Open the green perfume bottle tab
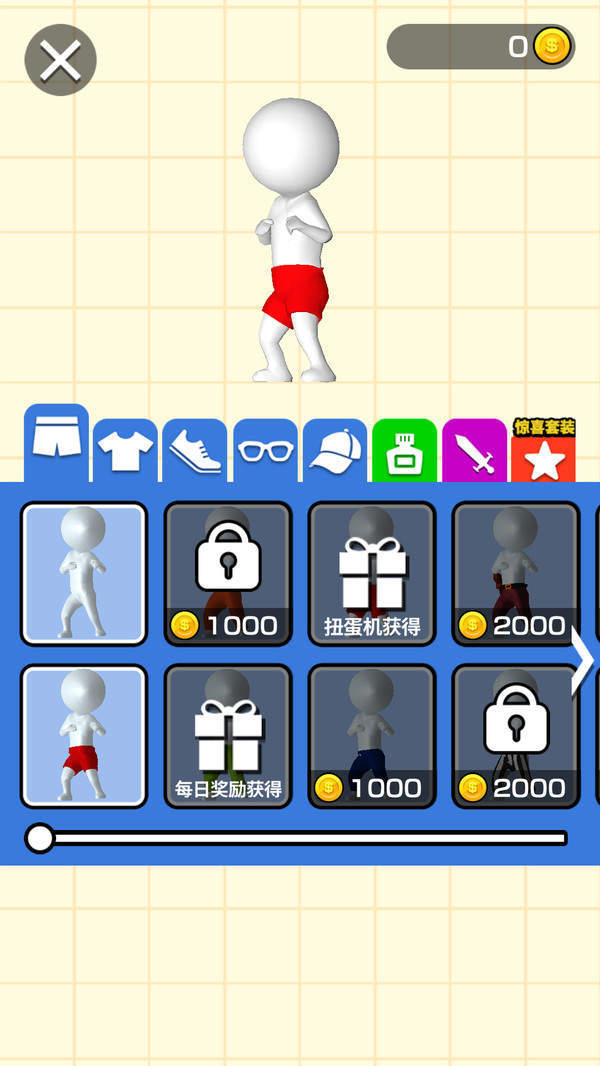600x1066 pixels. pyautogui.click(x=405, y=451)
